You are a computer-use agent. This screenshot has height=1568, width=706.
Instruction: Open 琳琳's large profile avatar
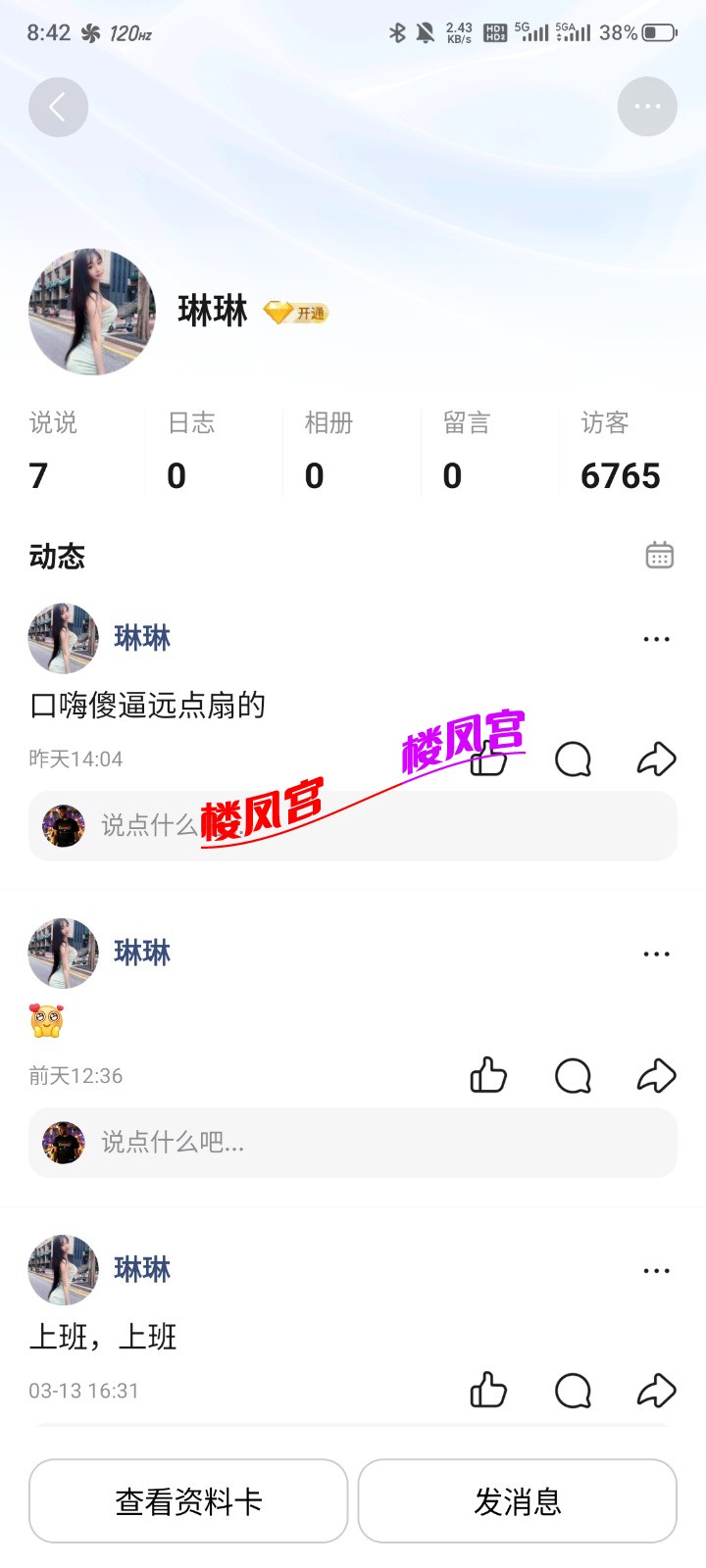pos(92,312)
